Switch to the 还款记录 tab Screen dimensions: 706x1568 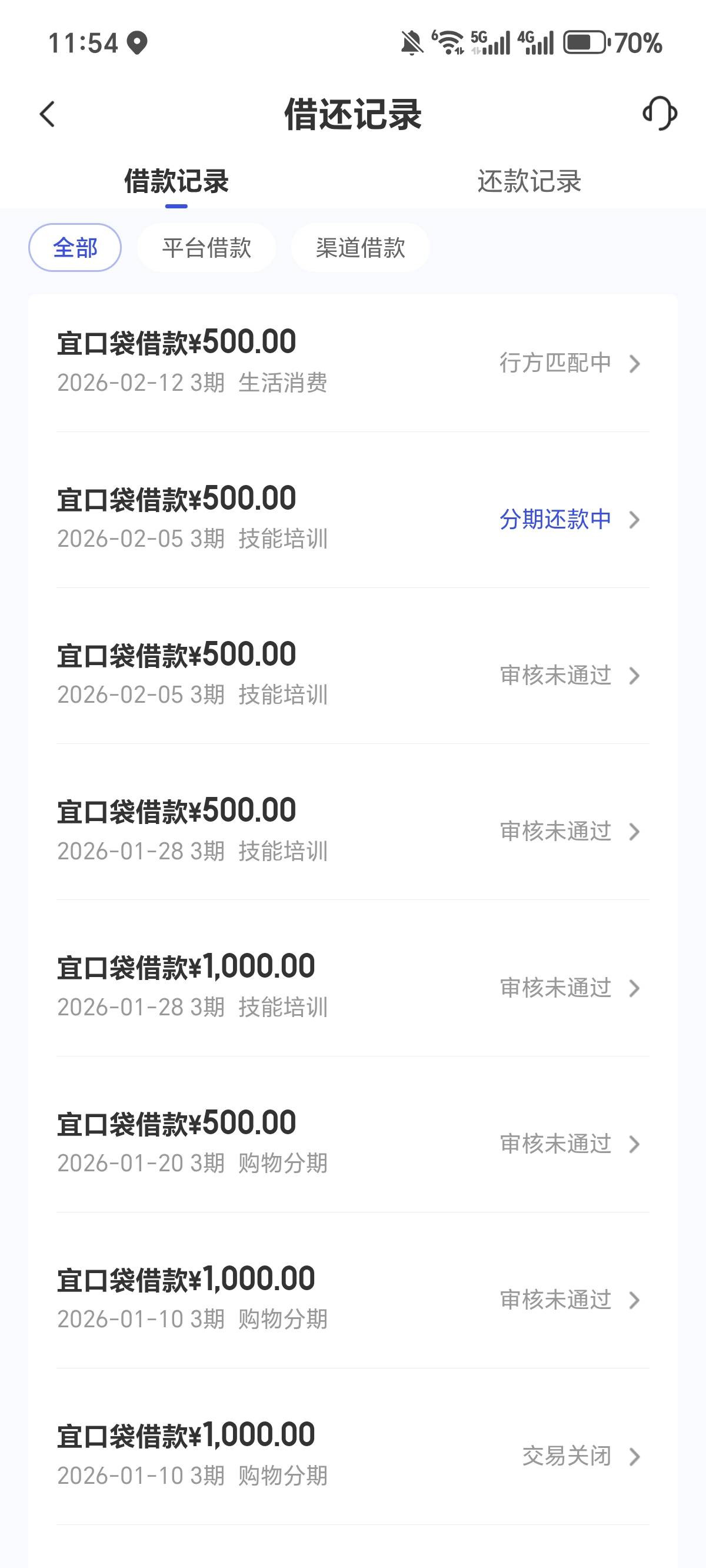[529, 181]
